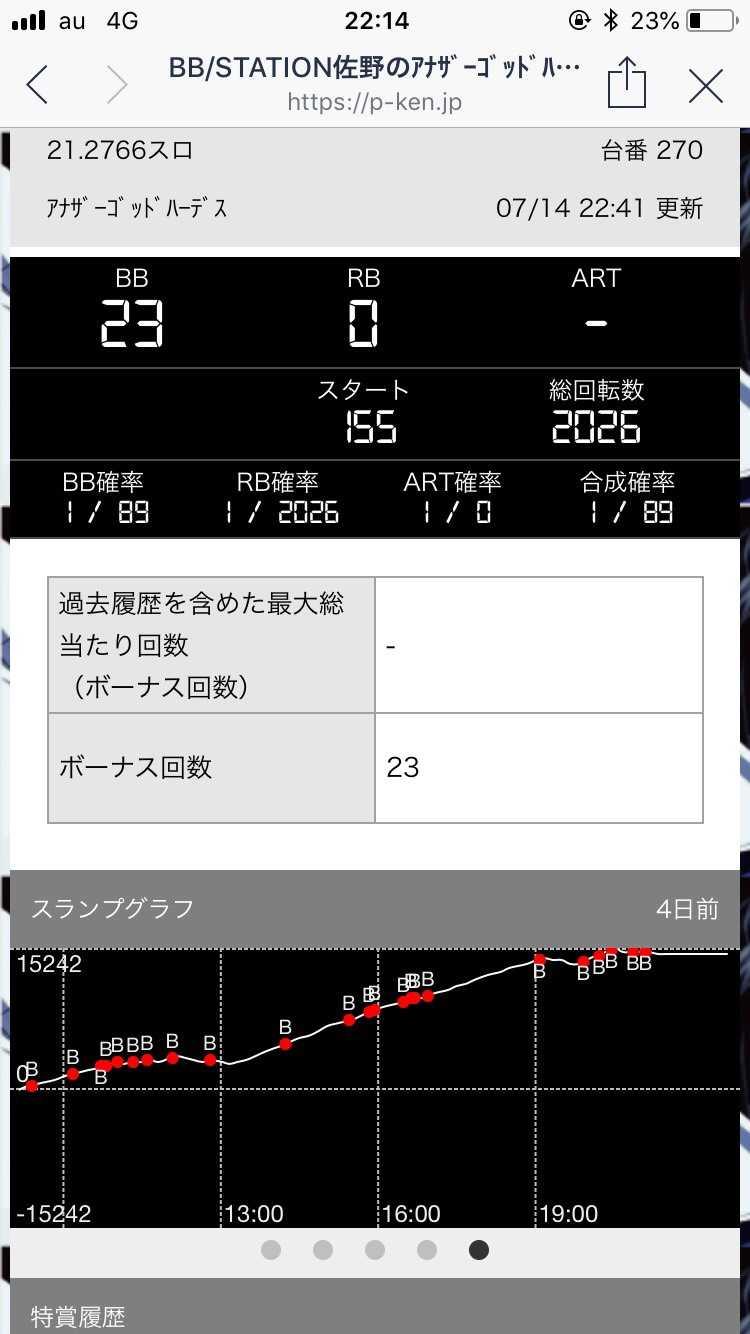Screen dimensions: 750x1334
Task: Select the third graph page dot
Action: coord(375,1250)
